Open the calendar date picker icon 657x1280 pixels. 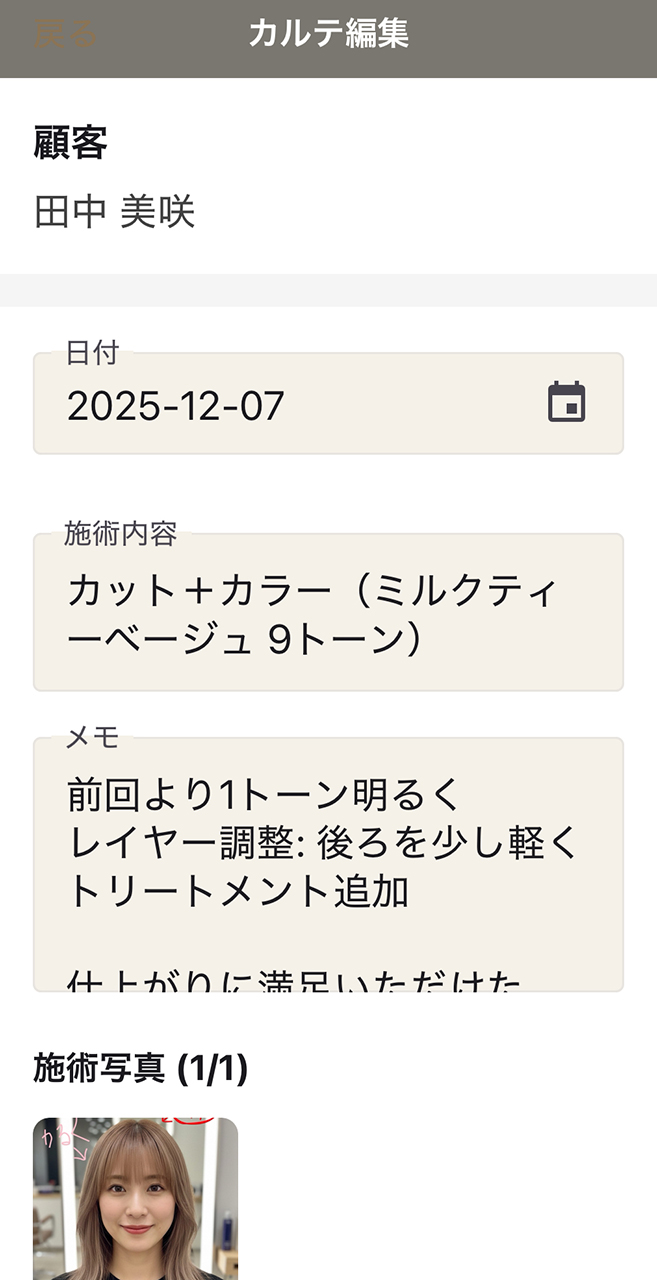(567, 403)
